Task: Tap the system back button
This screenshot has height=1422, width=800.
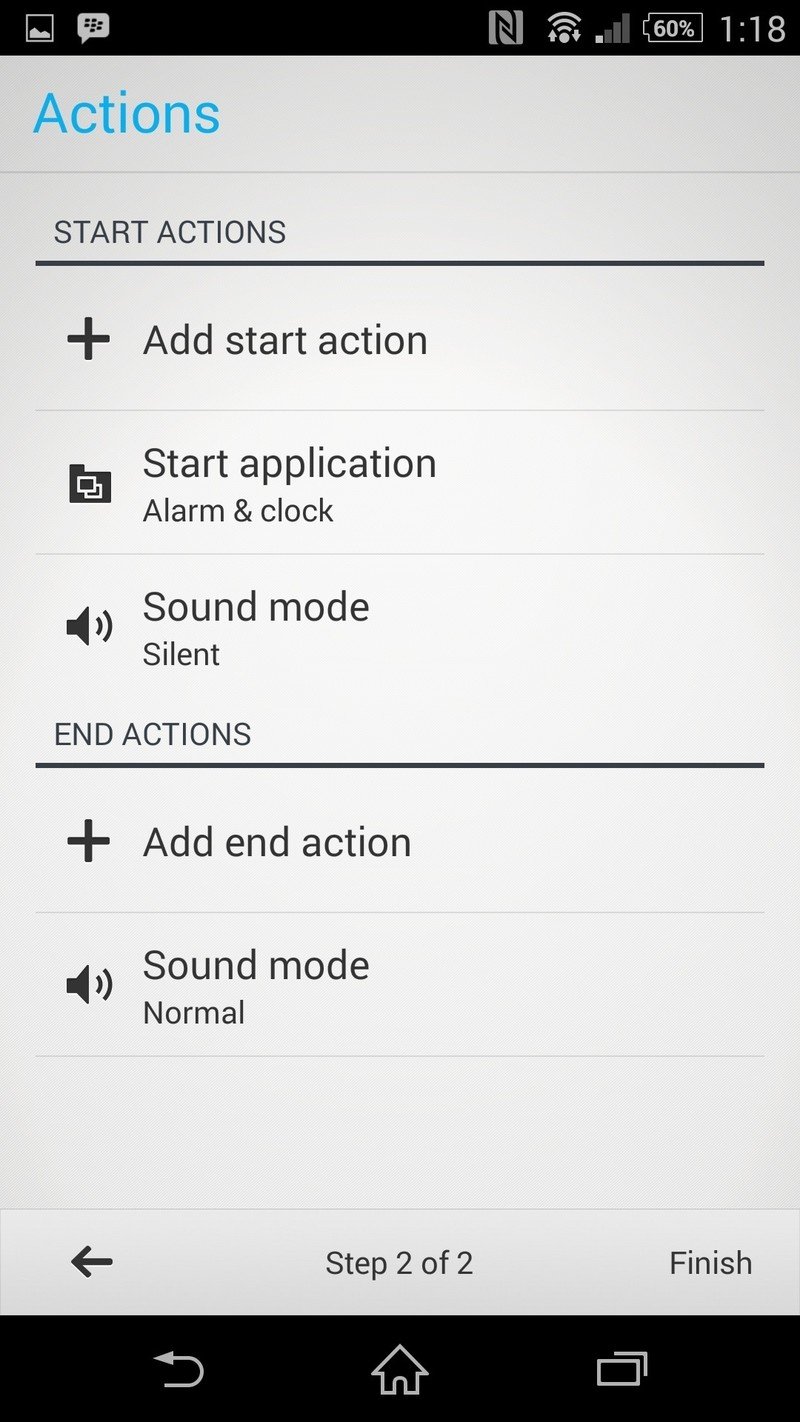Action: point(179,1369)
